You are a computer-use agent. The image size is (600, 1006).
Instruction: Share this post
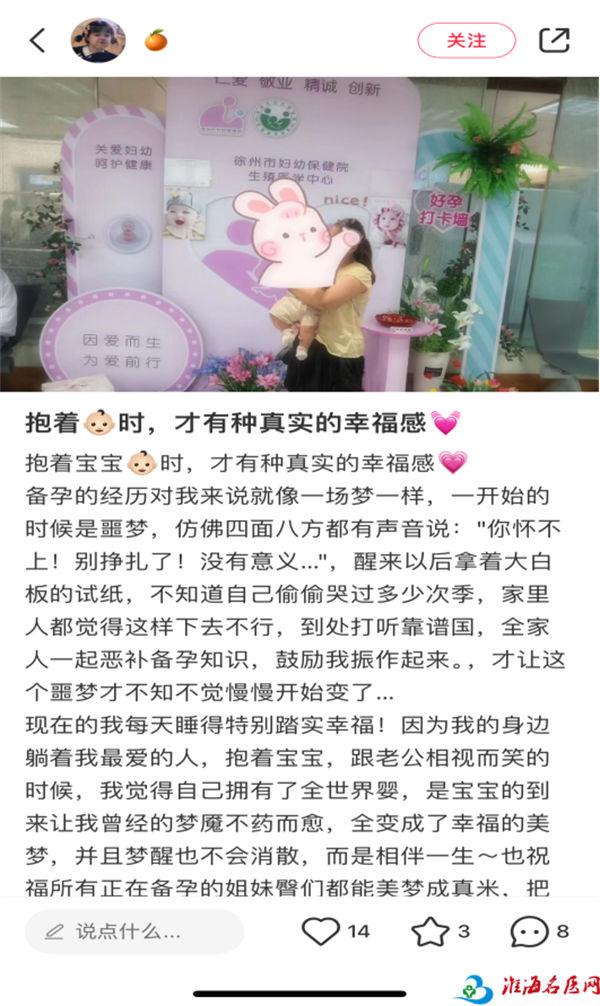[x=553, y=40]
